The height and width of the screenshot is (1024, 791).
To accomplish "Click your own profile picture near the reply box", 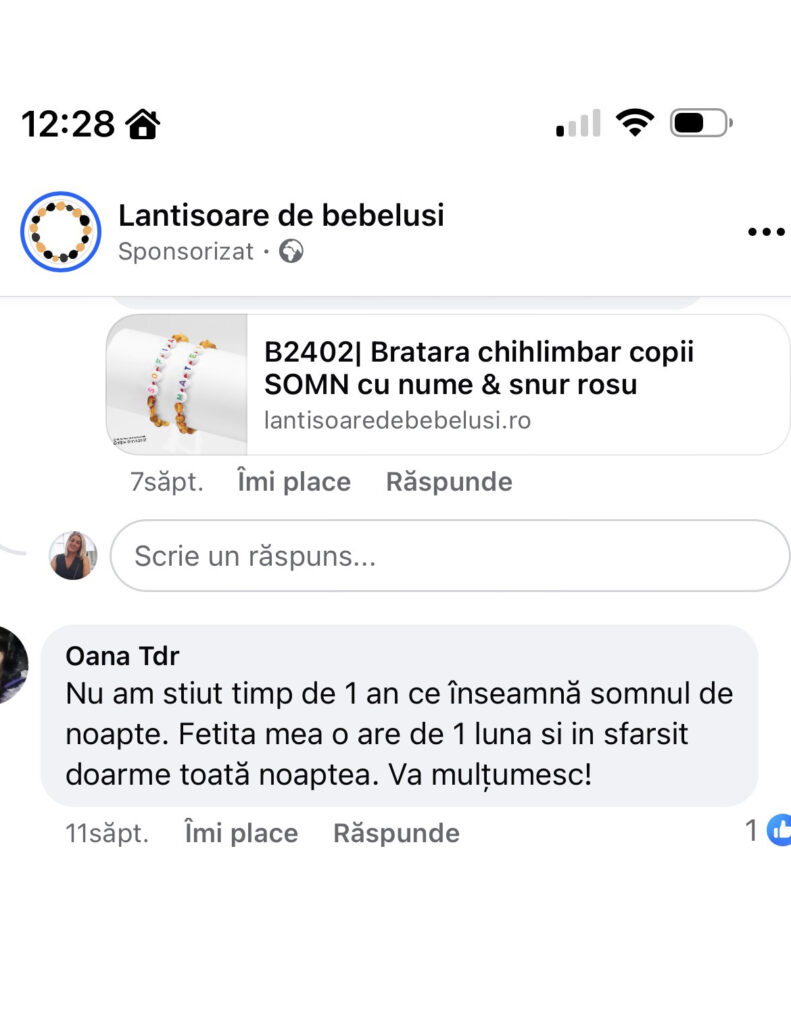I will (74, 556).
